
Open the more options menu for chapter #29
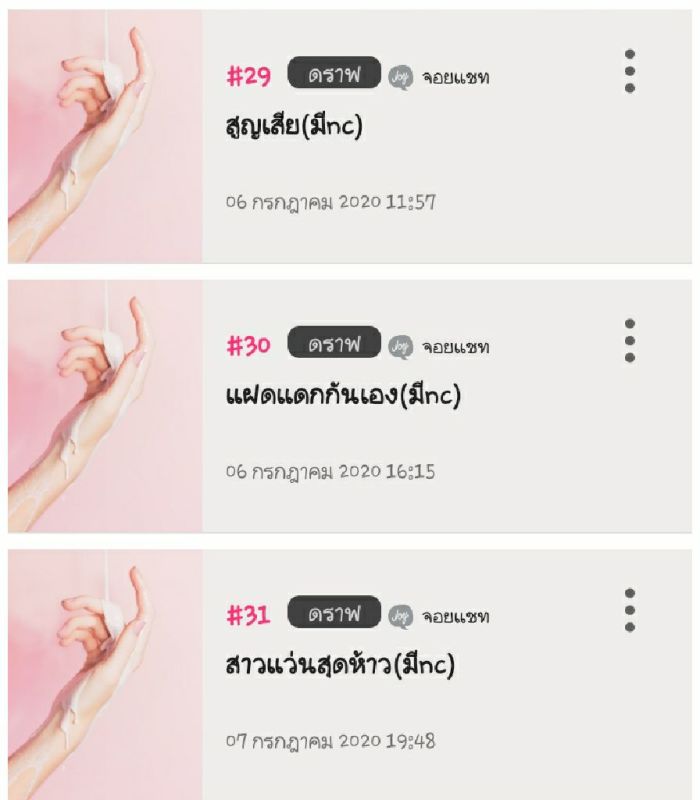point(629,71)
